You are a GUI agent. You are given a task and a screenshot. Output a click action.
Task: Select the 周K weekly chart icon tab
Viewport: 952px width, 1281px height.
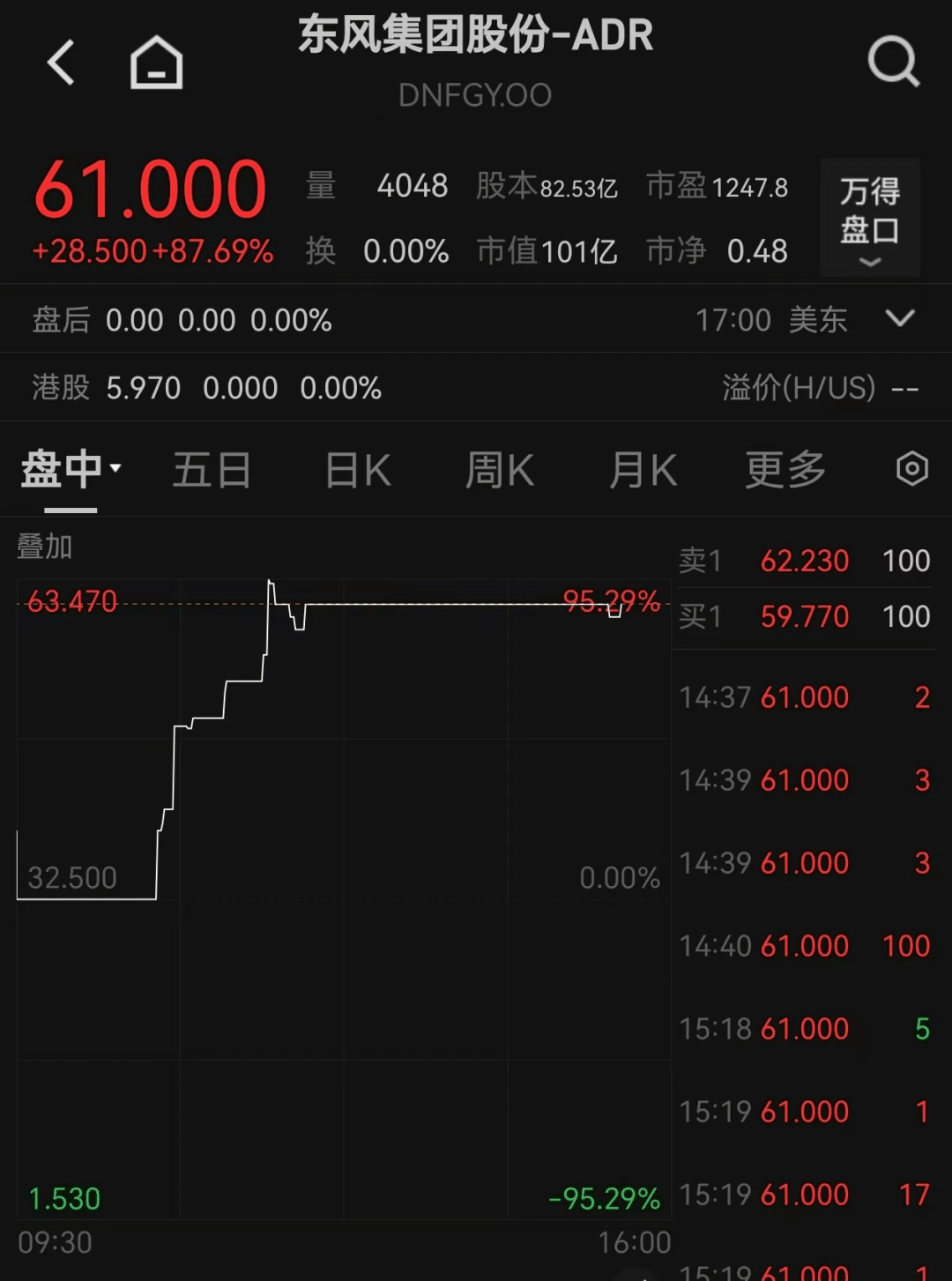499,470
